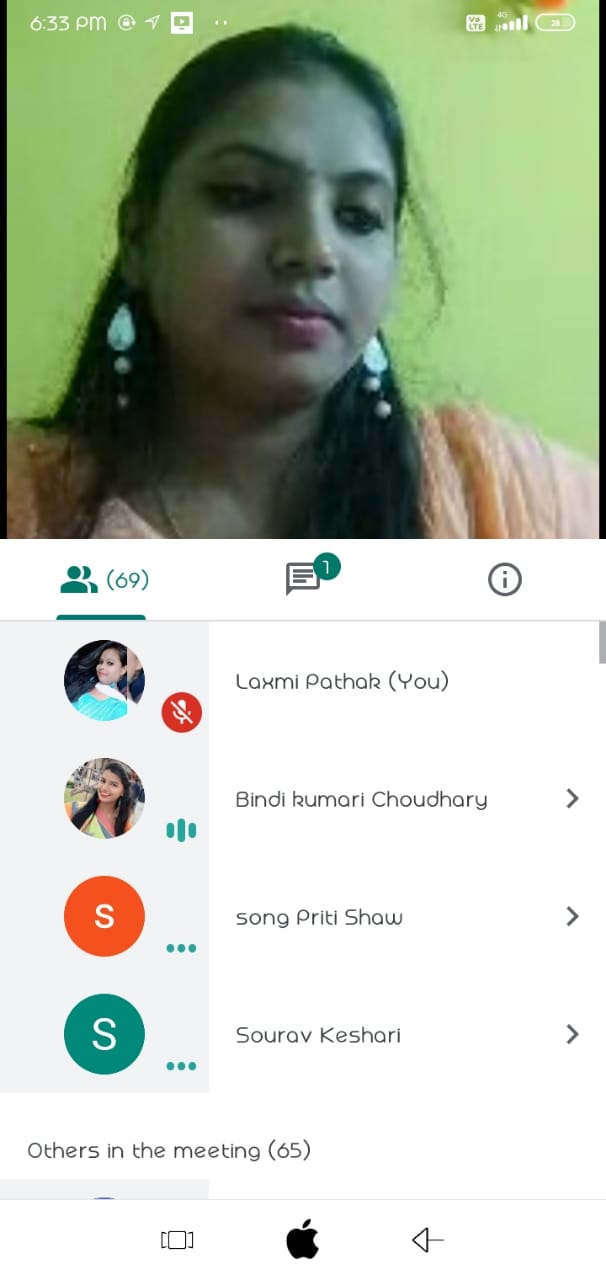Open recent apps from navigation bar
Image resolution: width=606 pixels, height=1280 pixels.
click(177, 1241)
